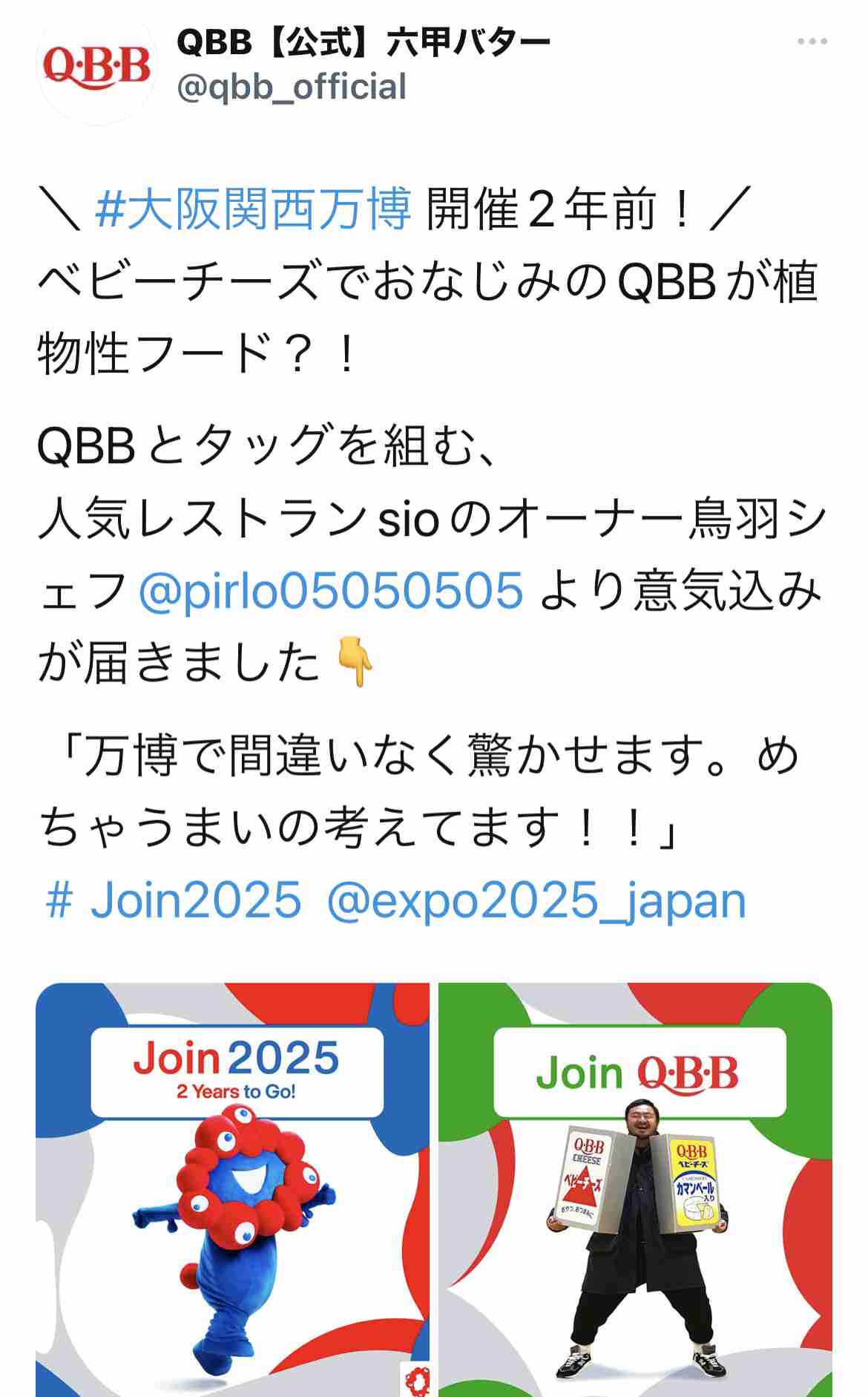
Task: View the Join QBB chef image
Action: click(x=635, y=1189)
